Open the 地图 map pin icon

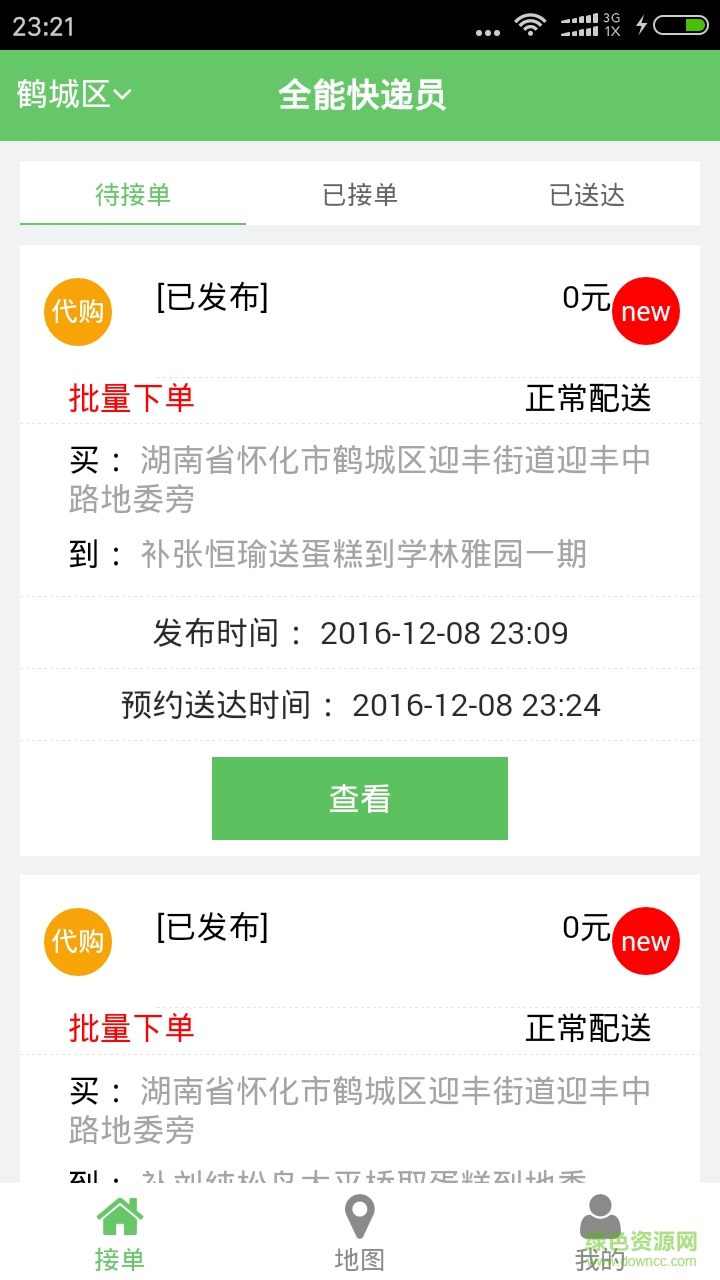[359, 1216]
